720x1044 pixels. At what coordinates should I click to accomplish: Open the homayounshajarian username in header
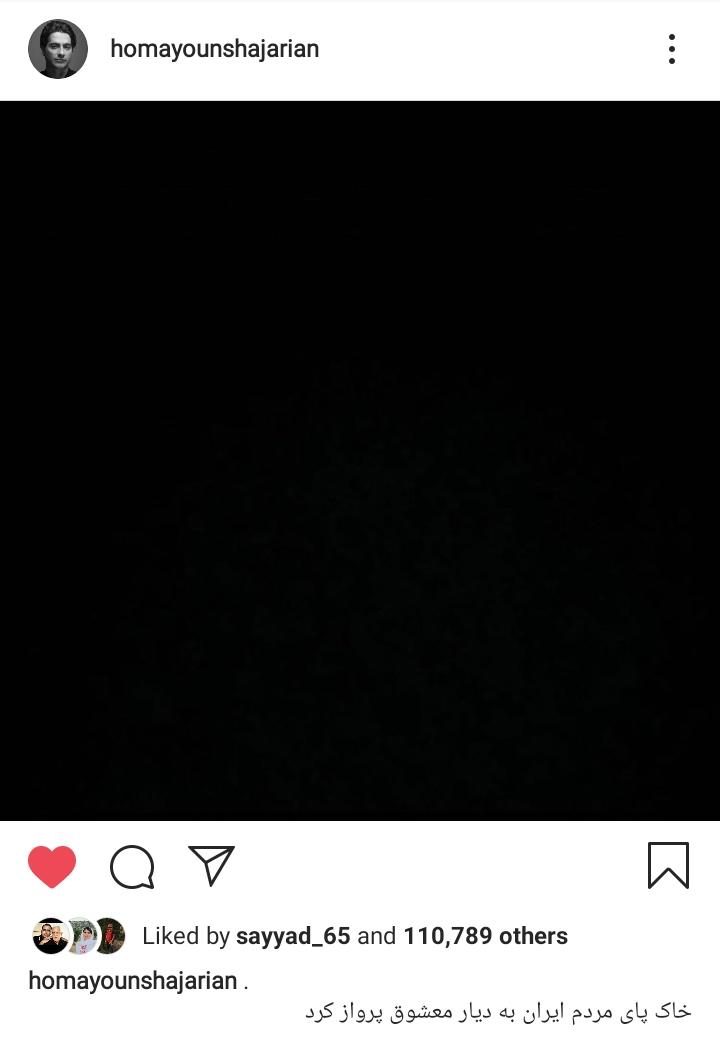(x=214, y=49)
